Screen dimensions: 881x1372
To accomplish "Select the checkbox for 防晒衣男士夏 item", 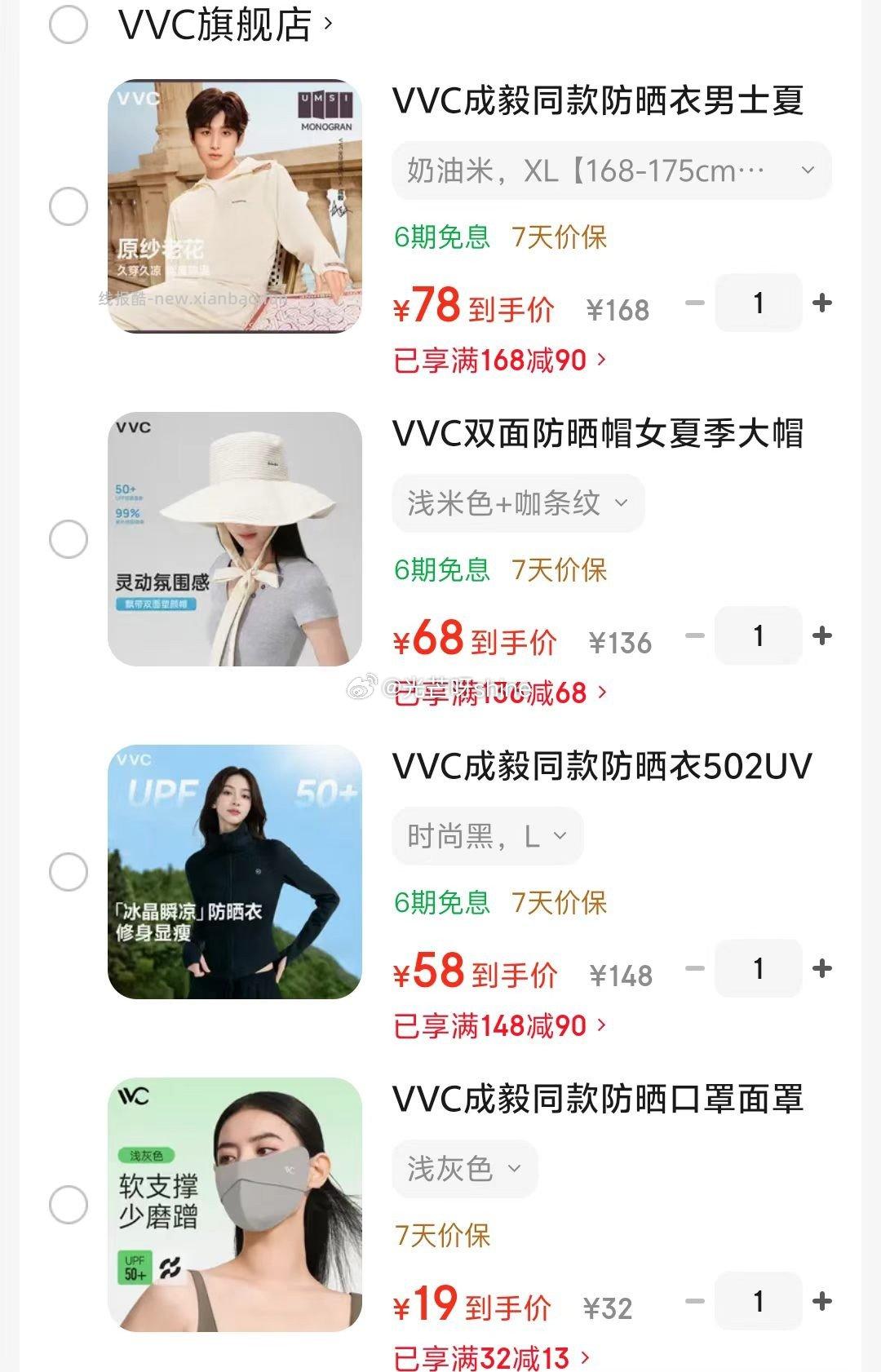I will click(x=67, y=206).
